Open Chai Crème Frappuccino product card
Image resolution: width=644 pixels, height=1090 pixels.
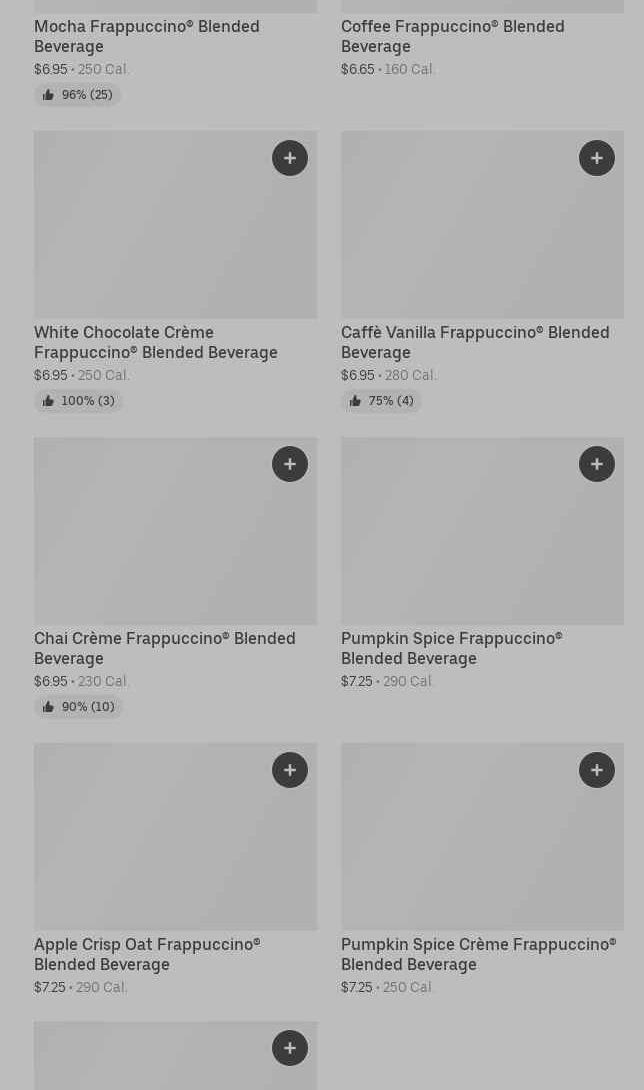pyautogui.click(x=175, y=577)
